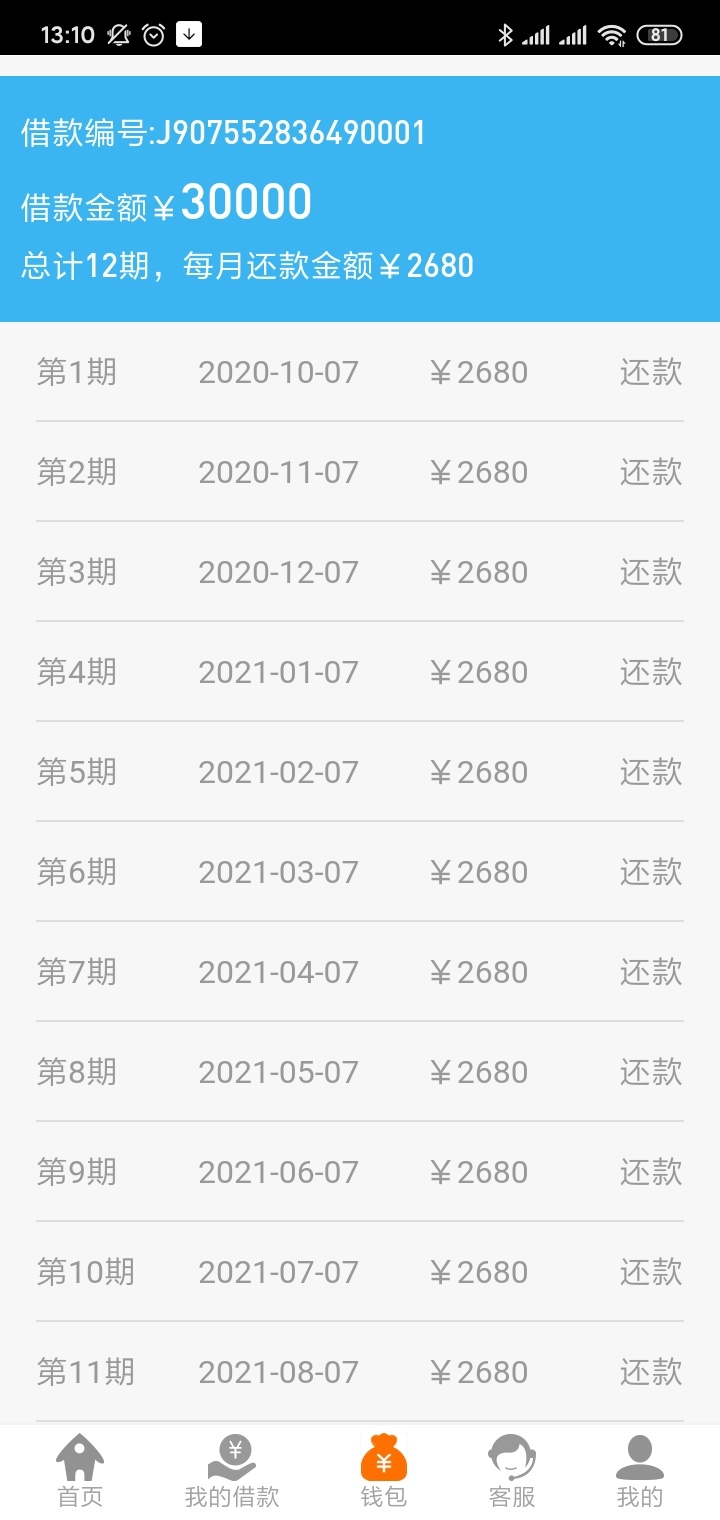Viewport: 720px width, 1520px height.
Task: Open the 客服 customer service tab
Action: pyautogui.click(x=512, y=1471)
